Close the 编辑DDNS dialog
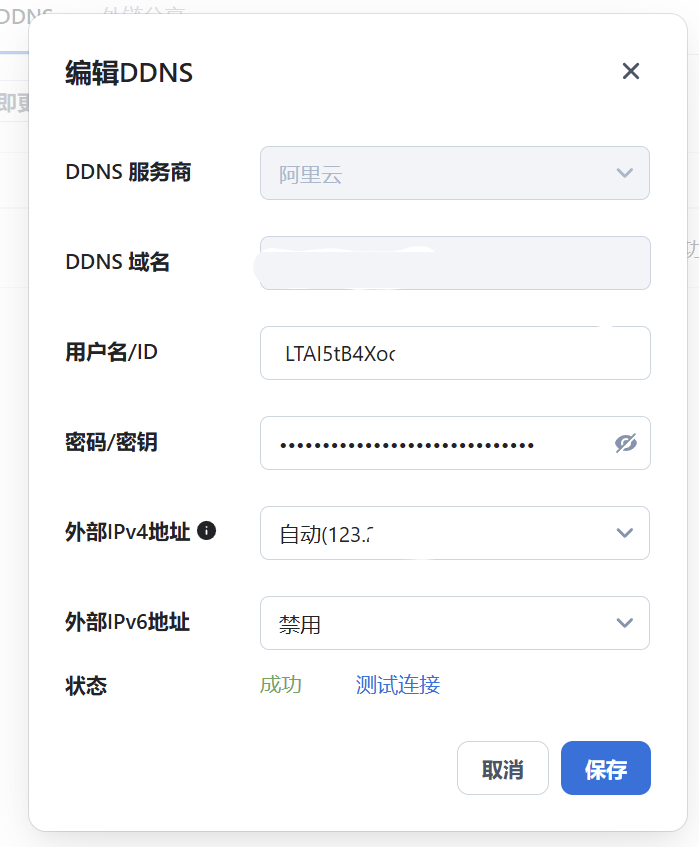Image resolution: width=699 pixels, height=847 pixels. [630, 71]
